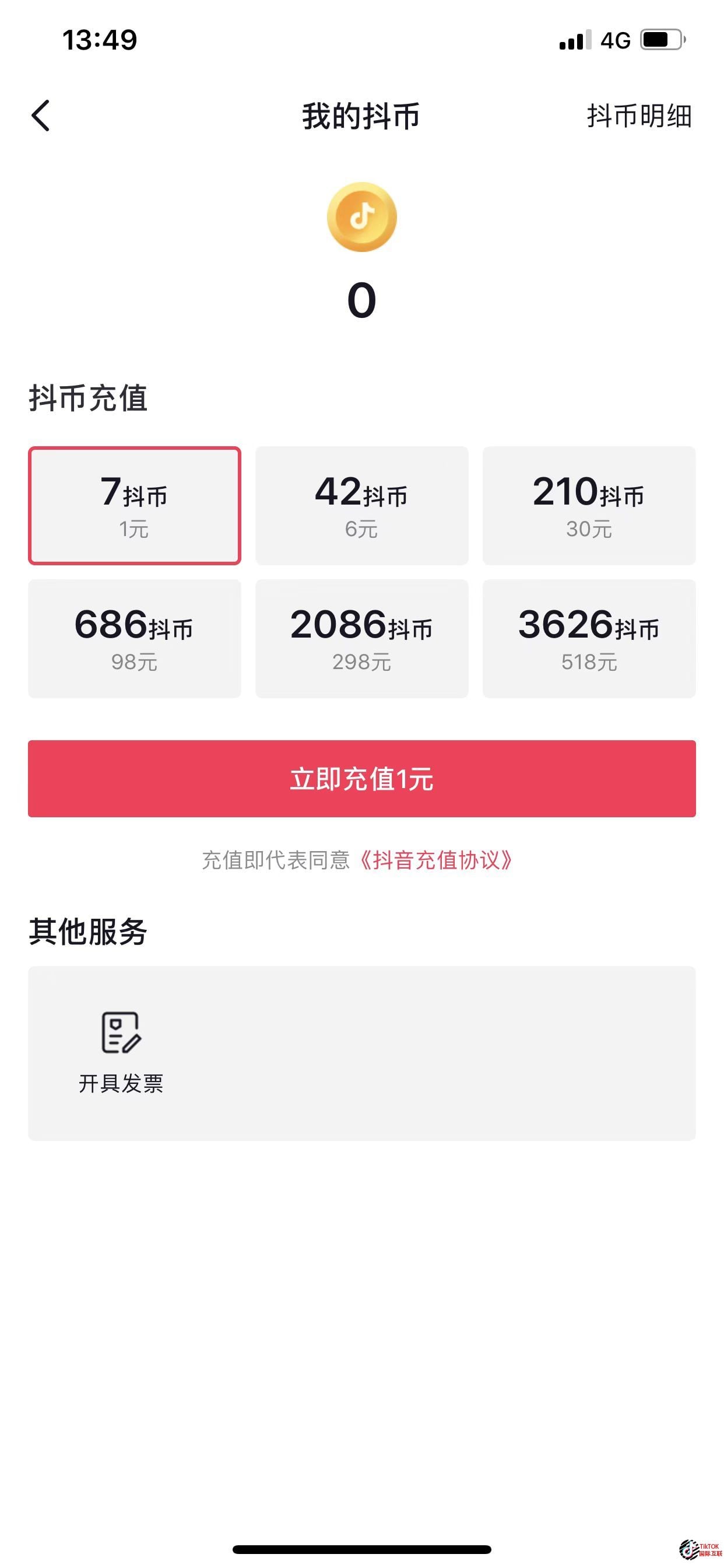Open 抖币明细 coin details
The image size is (724, 1568).
pos(639,116)
